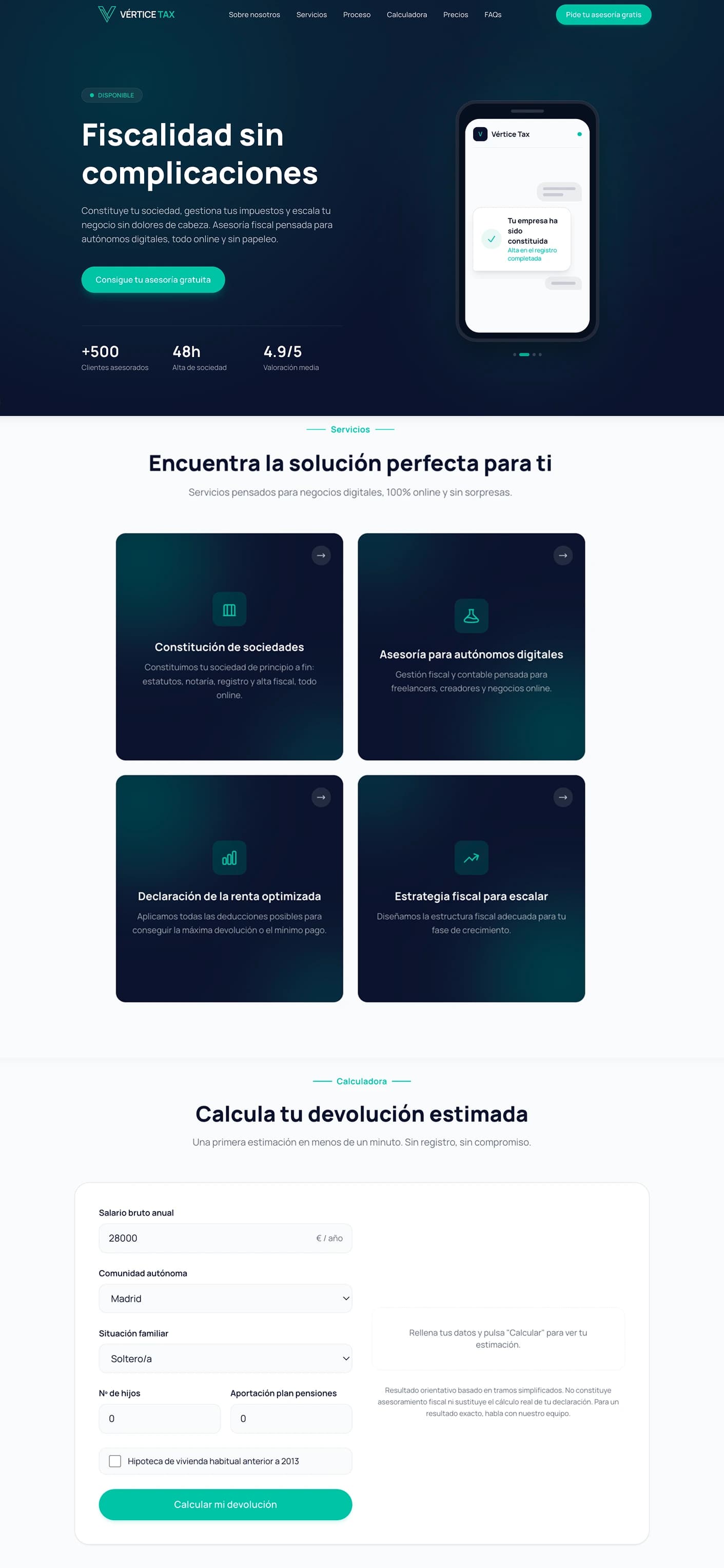Open the Proceso nav link
Image resolution: width=724 pixels, height=1568 pixels.
point(356,14)
